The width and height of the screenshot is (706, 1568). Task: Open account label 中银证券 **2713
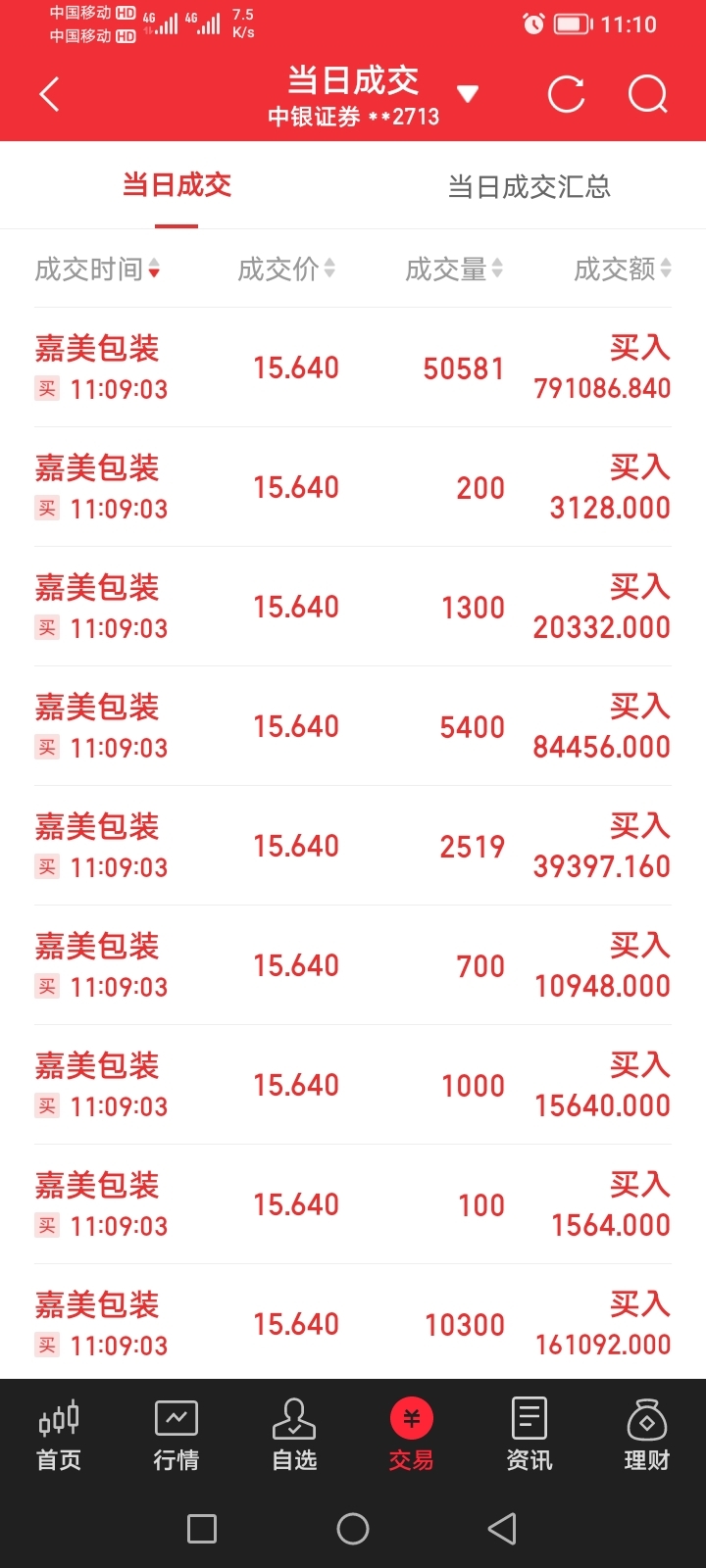click(x=351, y=118)
